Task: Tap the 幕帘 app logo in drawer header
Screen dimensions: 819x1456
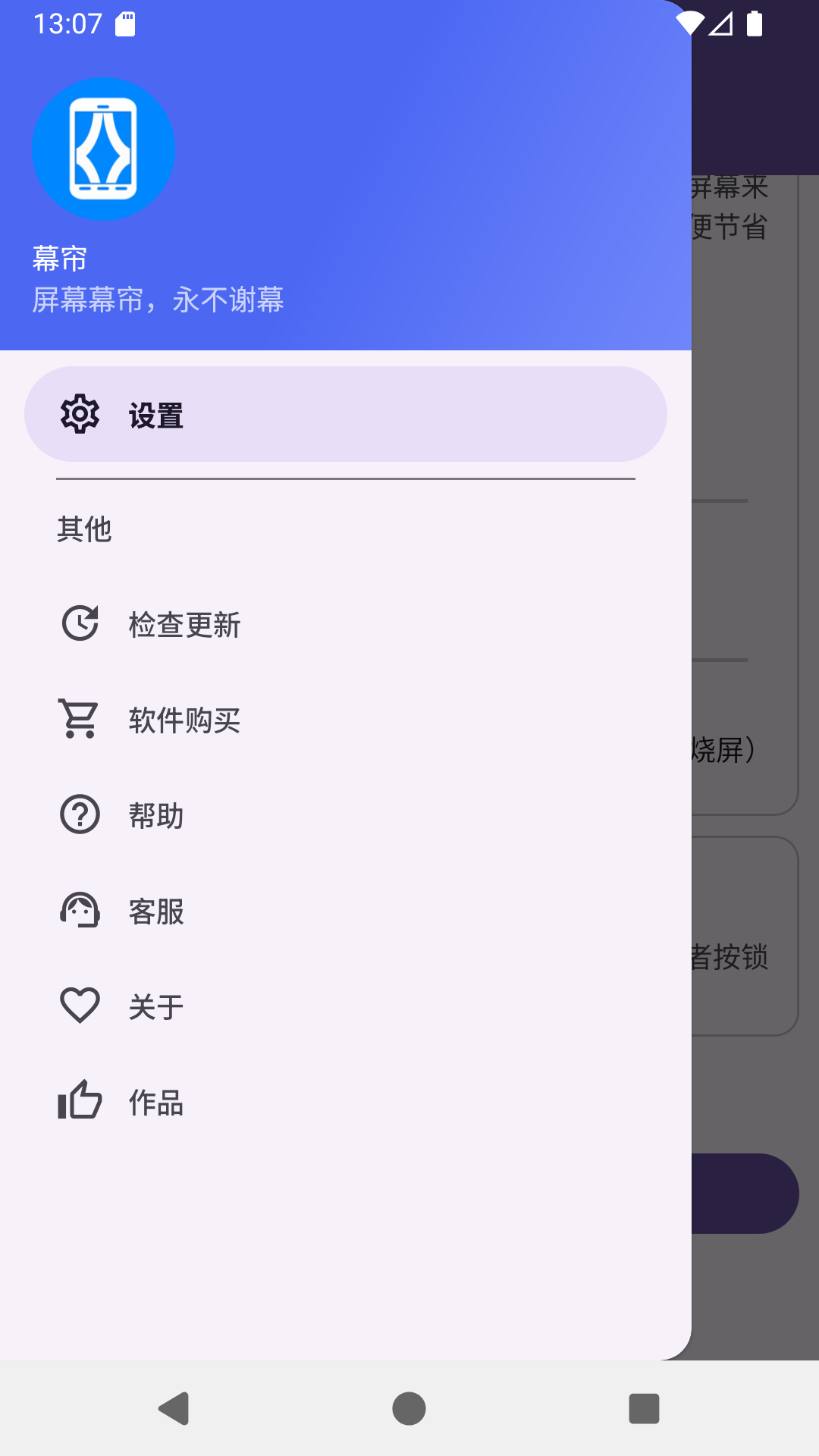Action: pyautogui.click(x=104, y=149)
